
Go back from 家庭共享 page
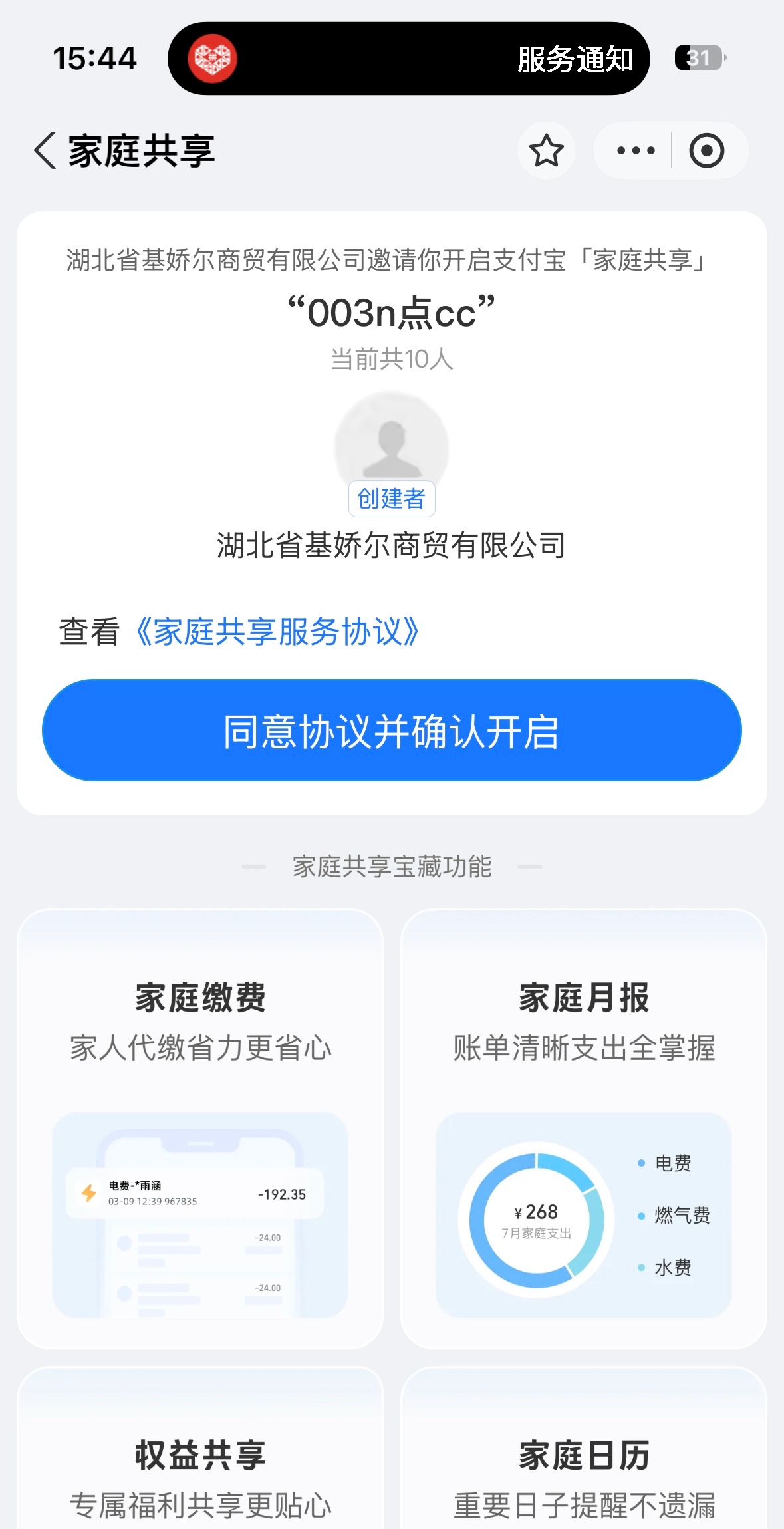pos(45,150)
